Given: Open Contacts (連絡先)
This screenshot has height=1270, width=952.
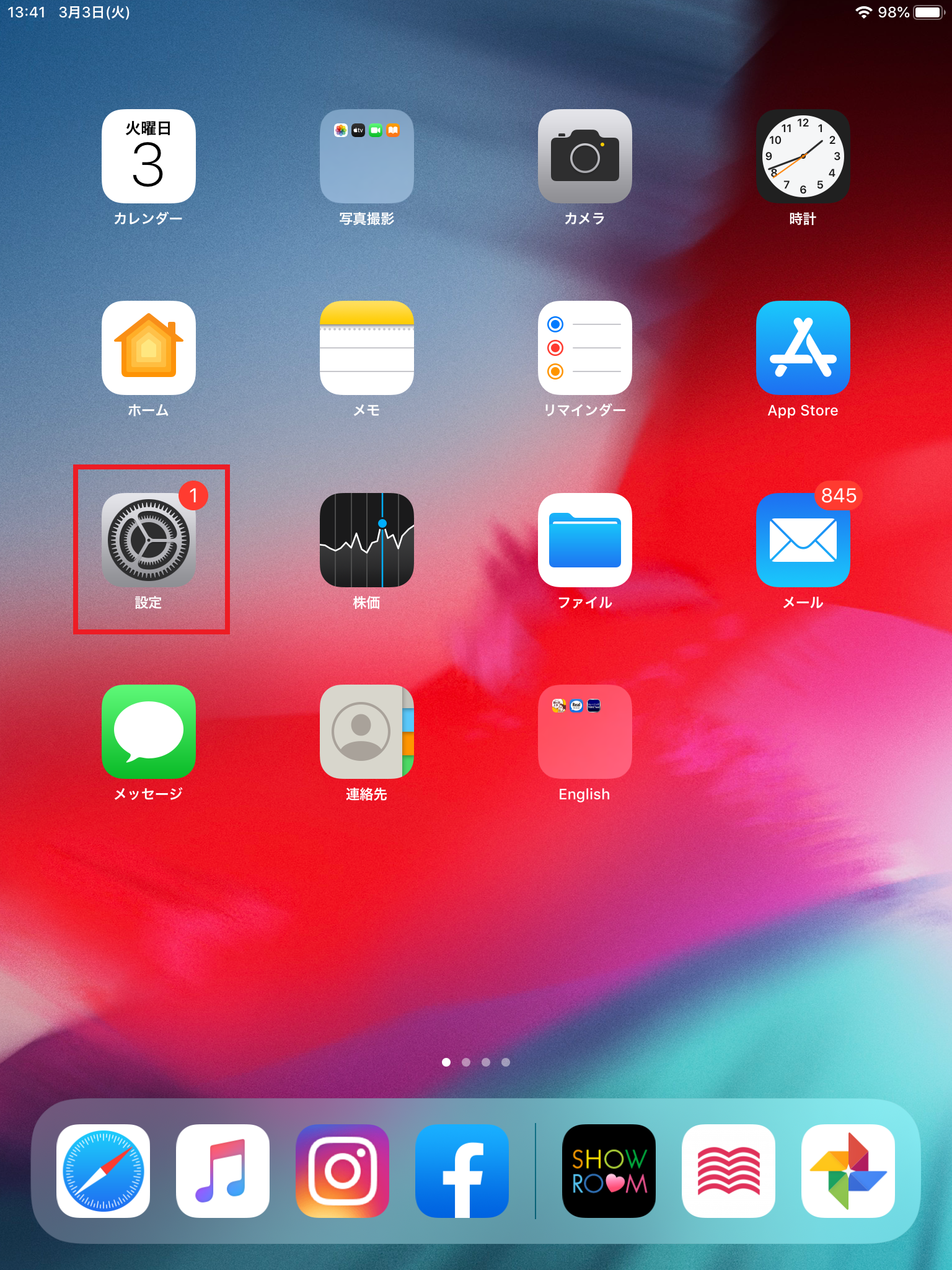Looking at the screenshot, I should [367, 732].
